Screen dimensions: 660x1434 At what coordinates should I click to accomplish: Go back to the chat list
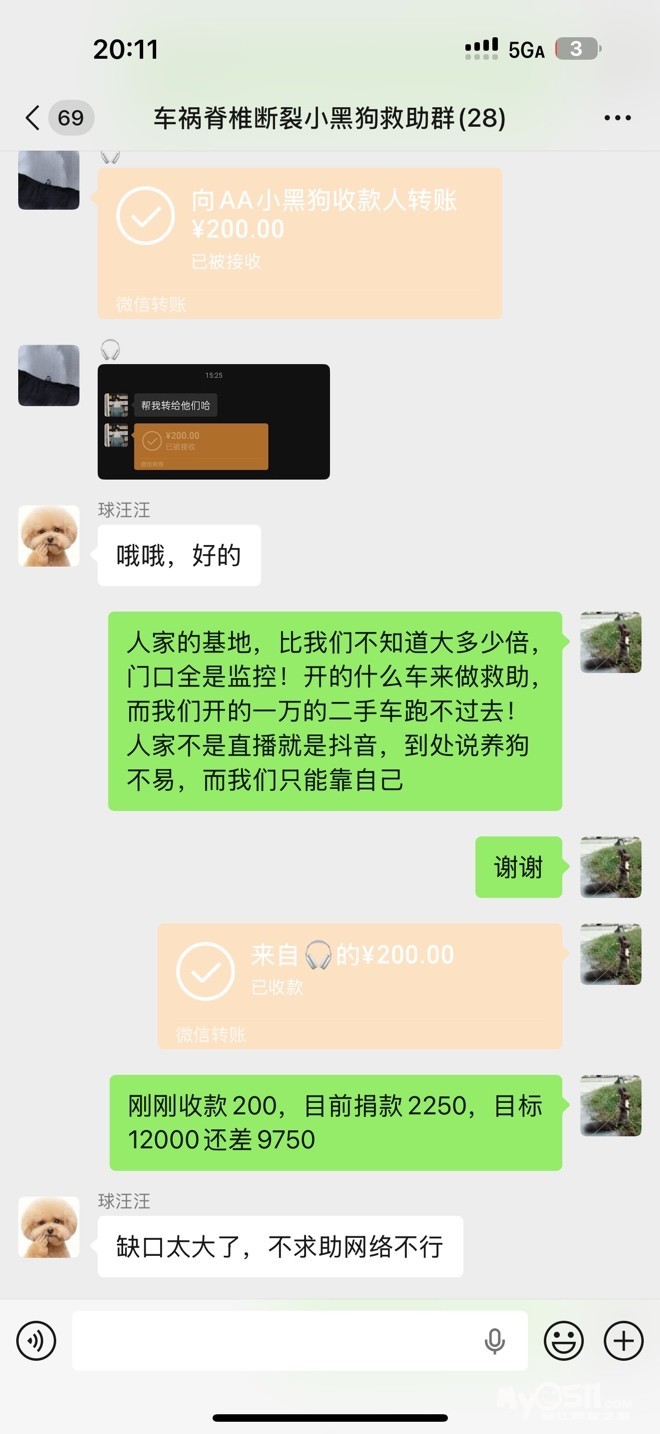click(33, 118)
